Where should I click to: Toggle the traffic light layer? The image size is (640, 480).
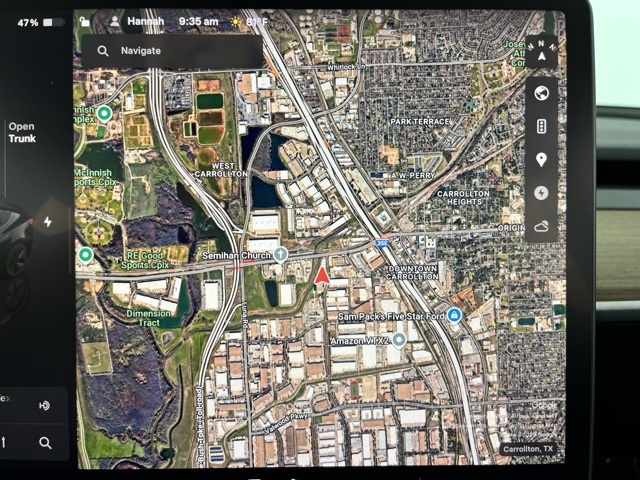coord(541,127)
